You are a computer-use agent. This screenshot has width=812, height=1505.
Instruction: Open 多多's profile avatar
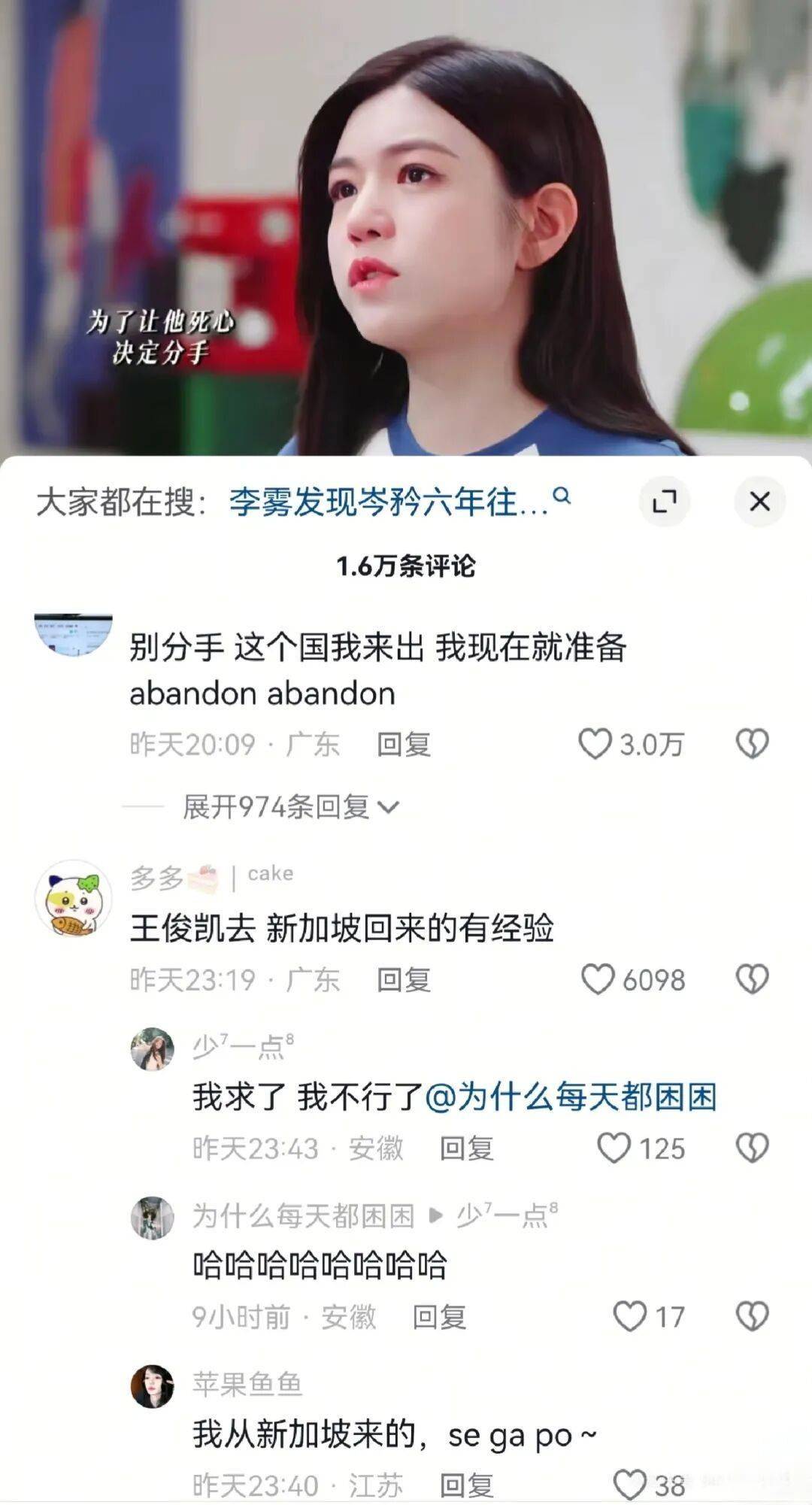(x=73, y=899)
